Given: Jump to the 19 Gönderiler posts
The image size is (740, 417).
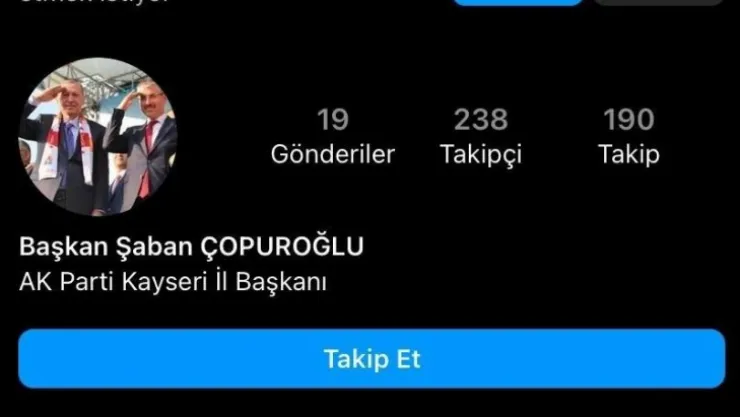Looking at the screenshot, I should click(332, 137).
